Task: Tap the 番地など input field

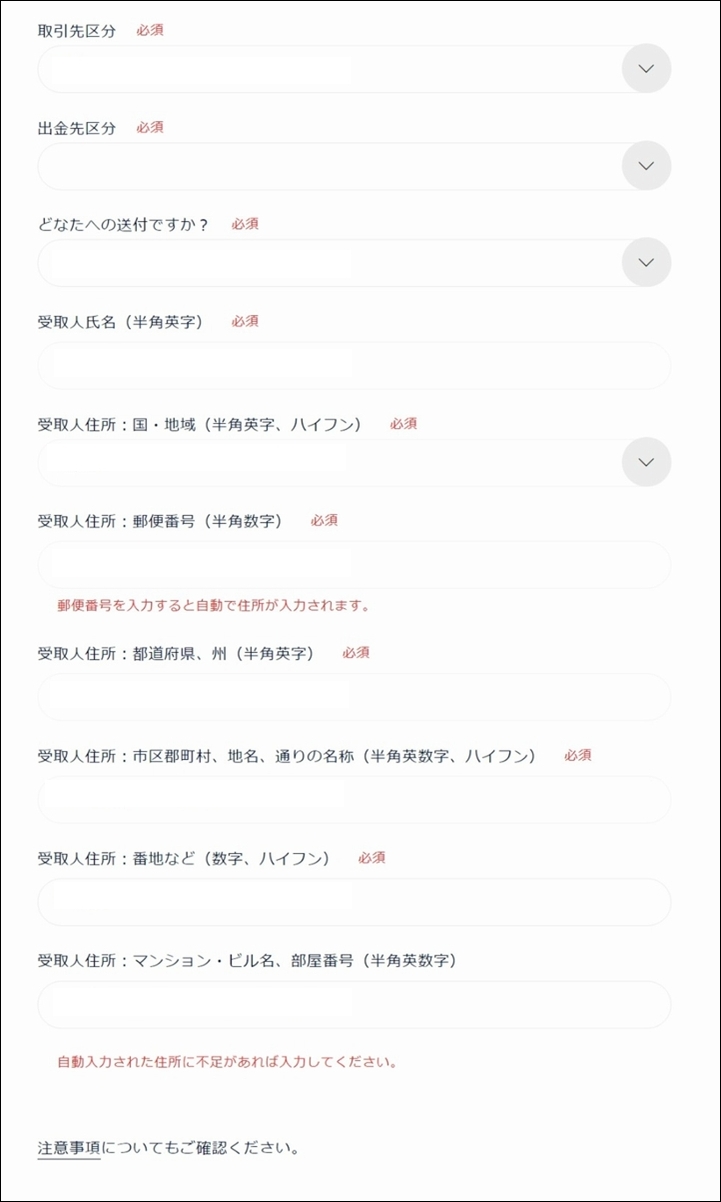Action: [353, 902]
